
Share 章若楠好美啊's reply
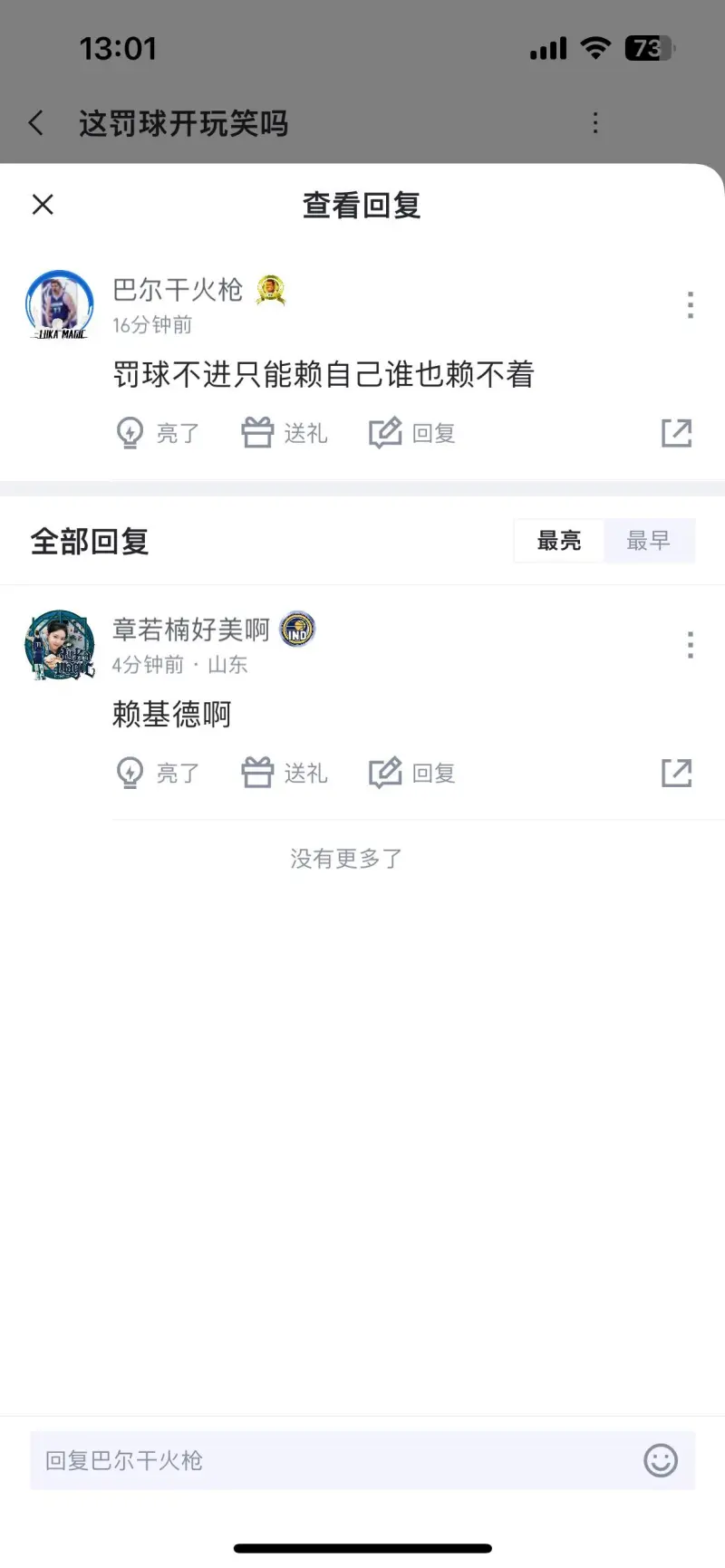pos(676,773)
